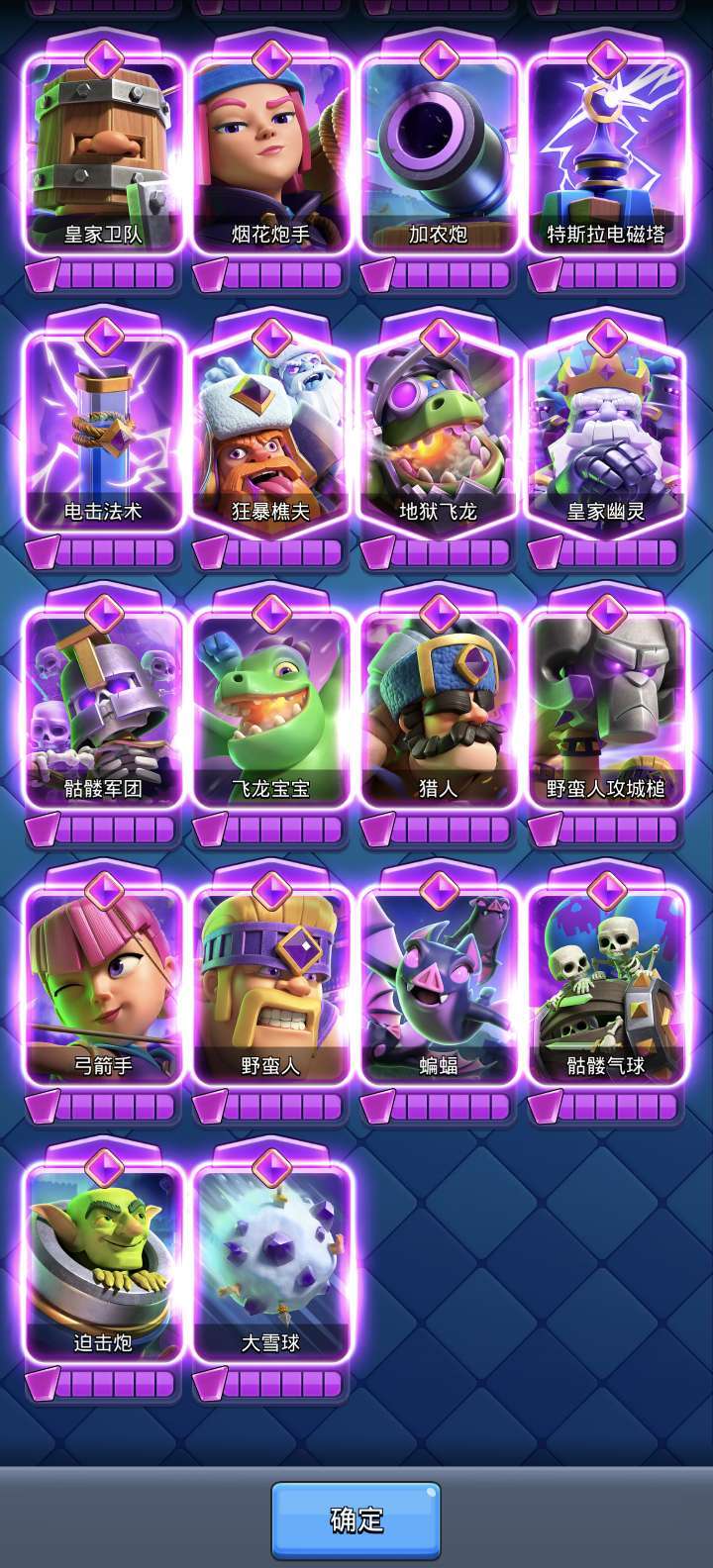Image resolution: width=713 pixels, height=1568 pixels.
Task: View the 地狱飞龙 card
Action: pos(438,436)
